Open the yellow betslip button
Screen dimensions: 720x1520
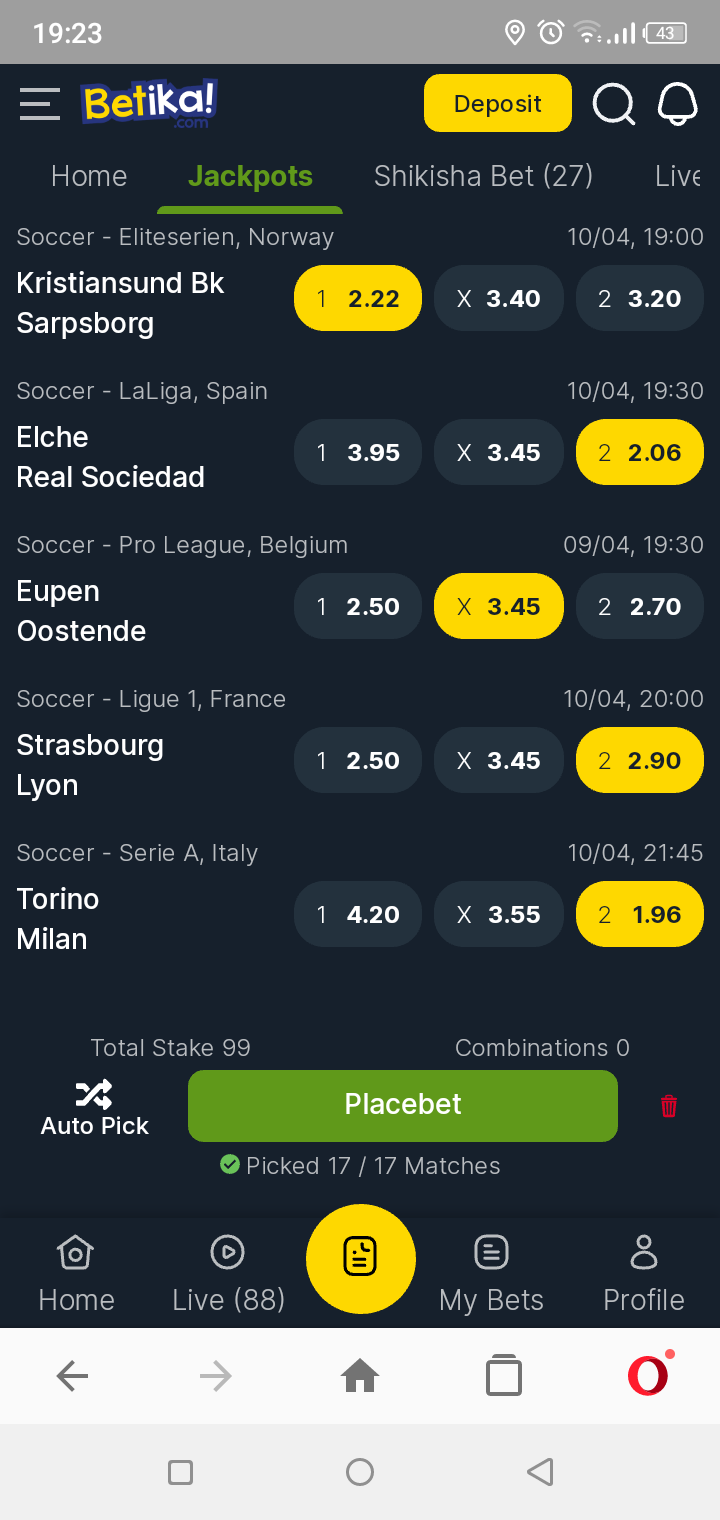pyautogui.click(x=360, y=1258)
